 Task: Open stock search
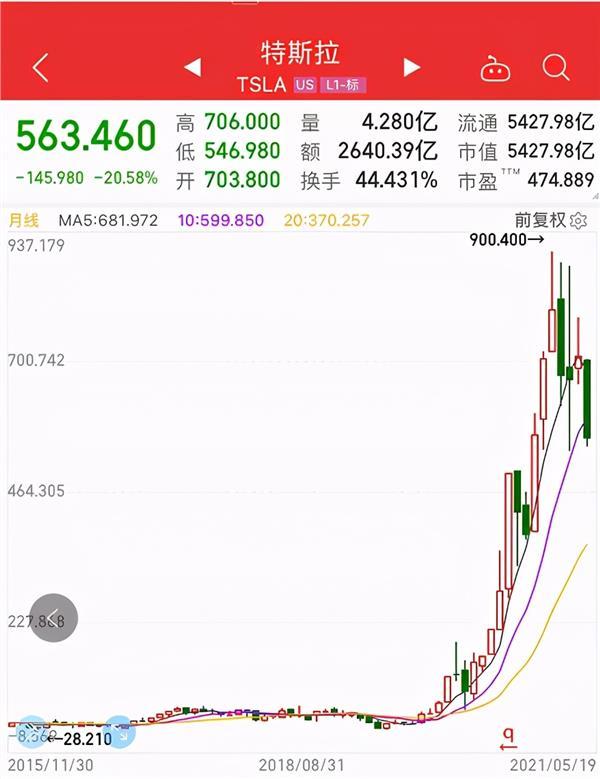pyautogui.click(x=556, y=68)
